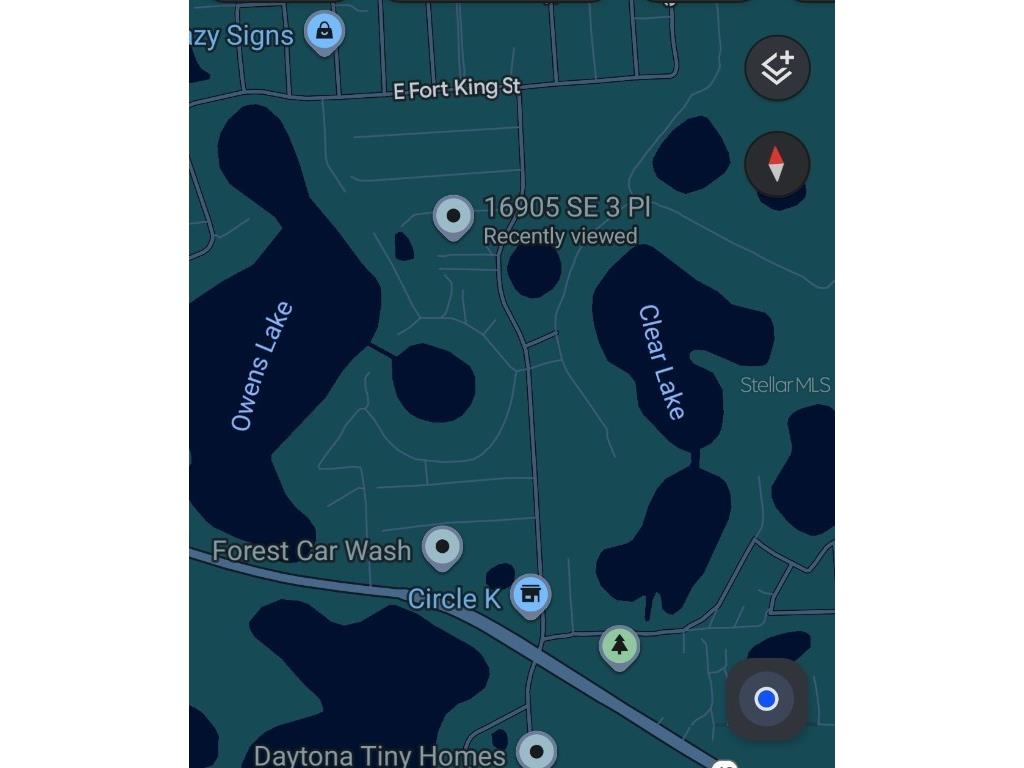Open the map layers button
This screenshot has width=1024, height=768.
click(777, 68)
